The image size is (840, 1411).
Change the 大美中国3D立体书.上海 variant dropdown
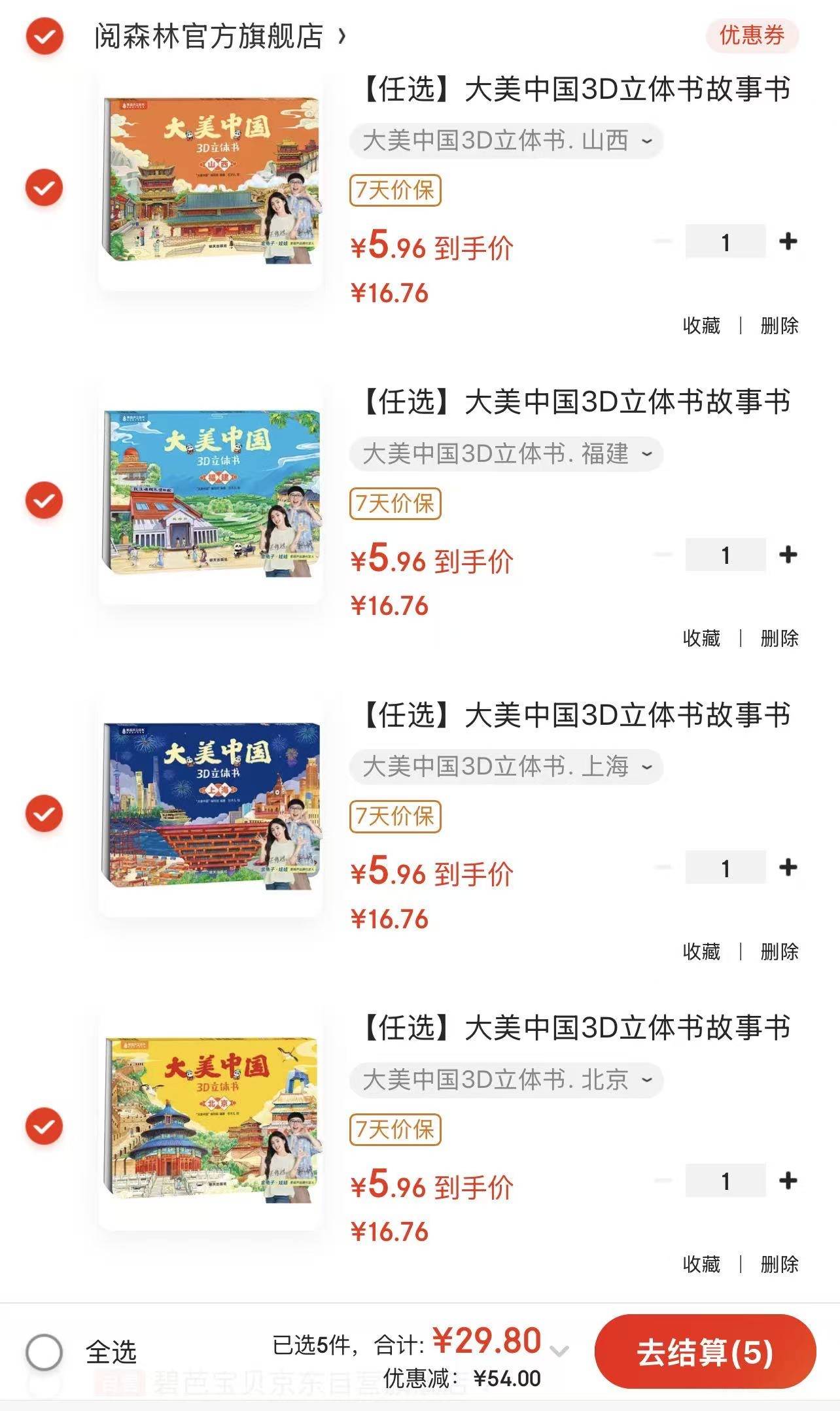[x=506, y=767]
